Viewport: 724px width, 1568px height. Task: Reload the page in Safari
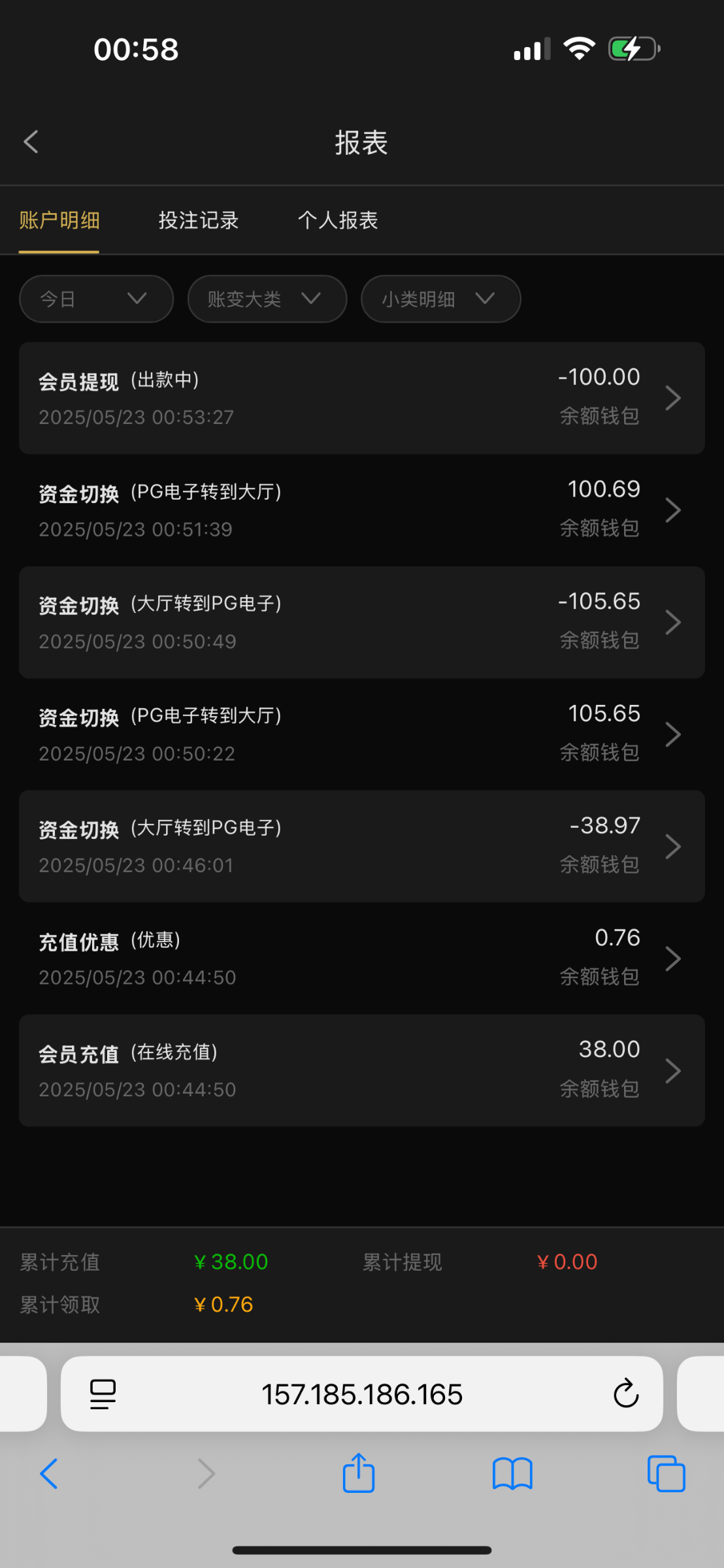coord(626,1394)
